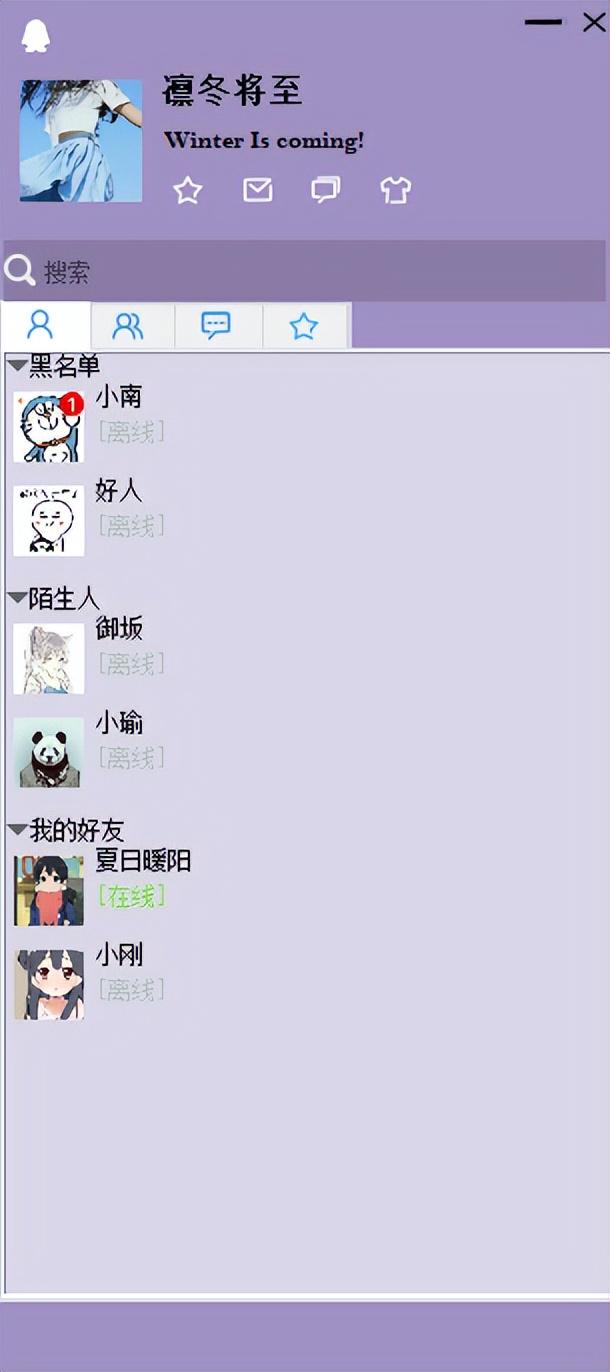This screenshot has width=610, height=1372.
Task: Open the messages bubble icon under profile
Action: [326, 189]
